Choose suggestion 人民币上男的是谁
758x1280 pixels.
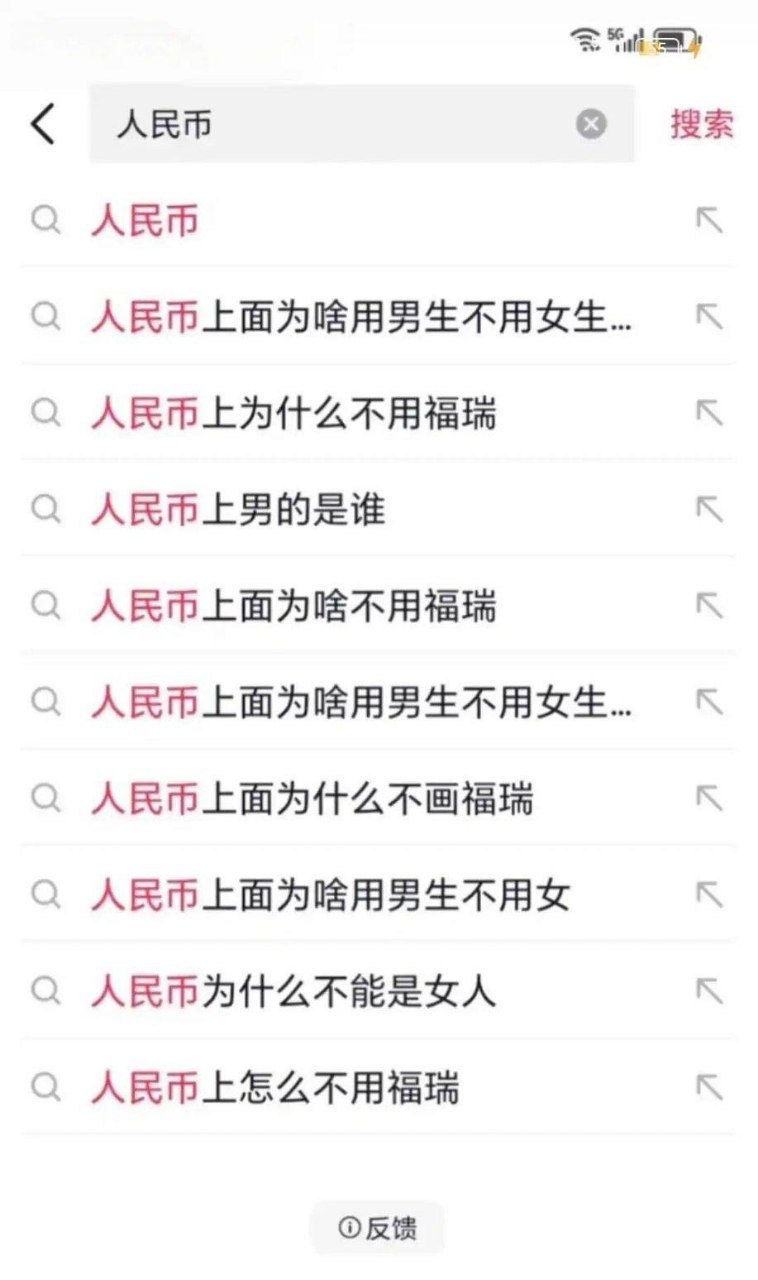[x=378, y=509]
